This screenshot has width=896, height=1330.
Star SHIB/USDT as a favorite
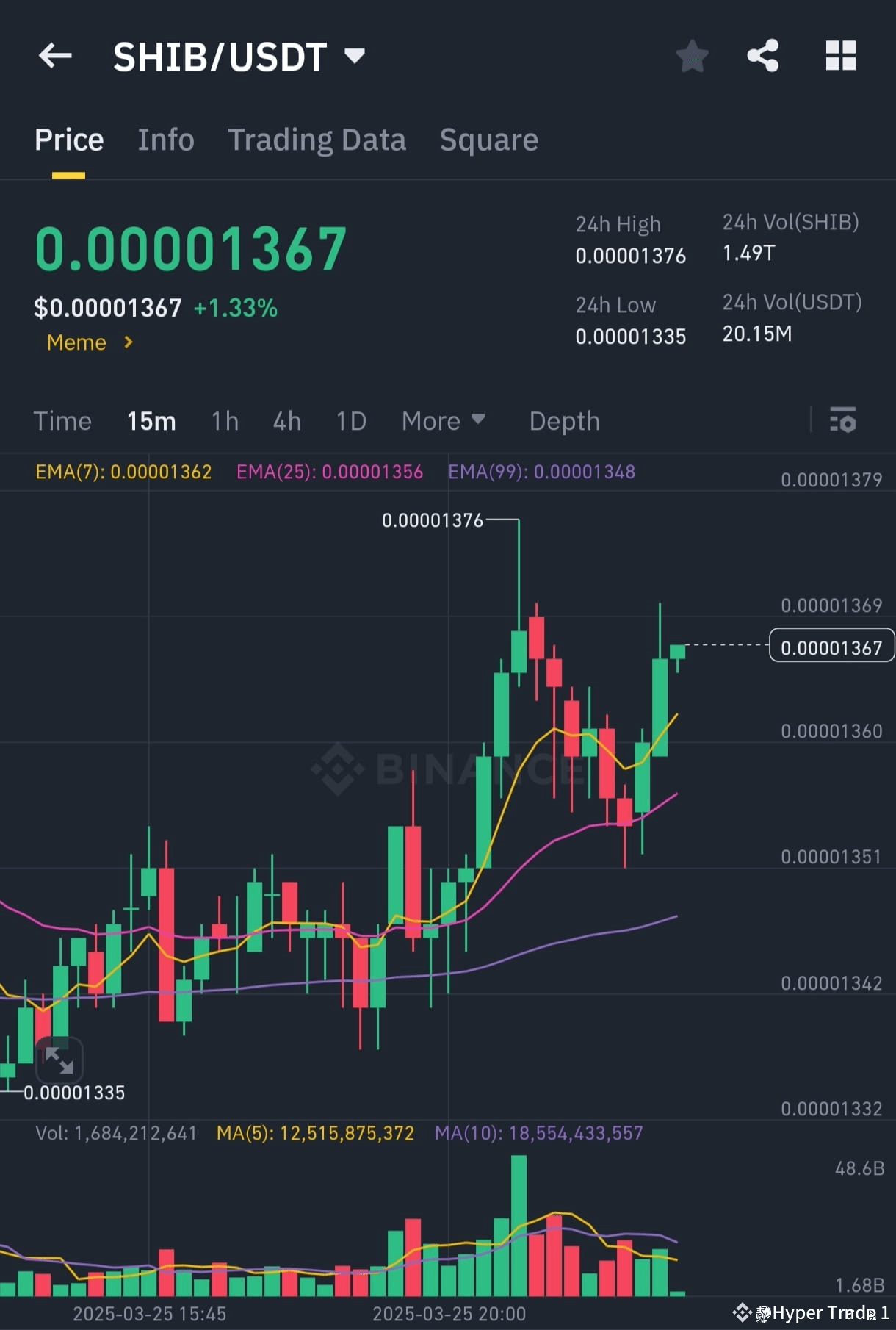click(x=691, y=55)
